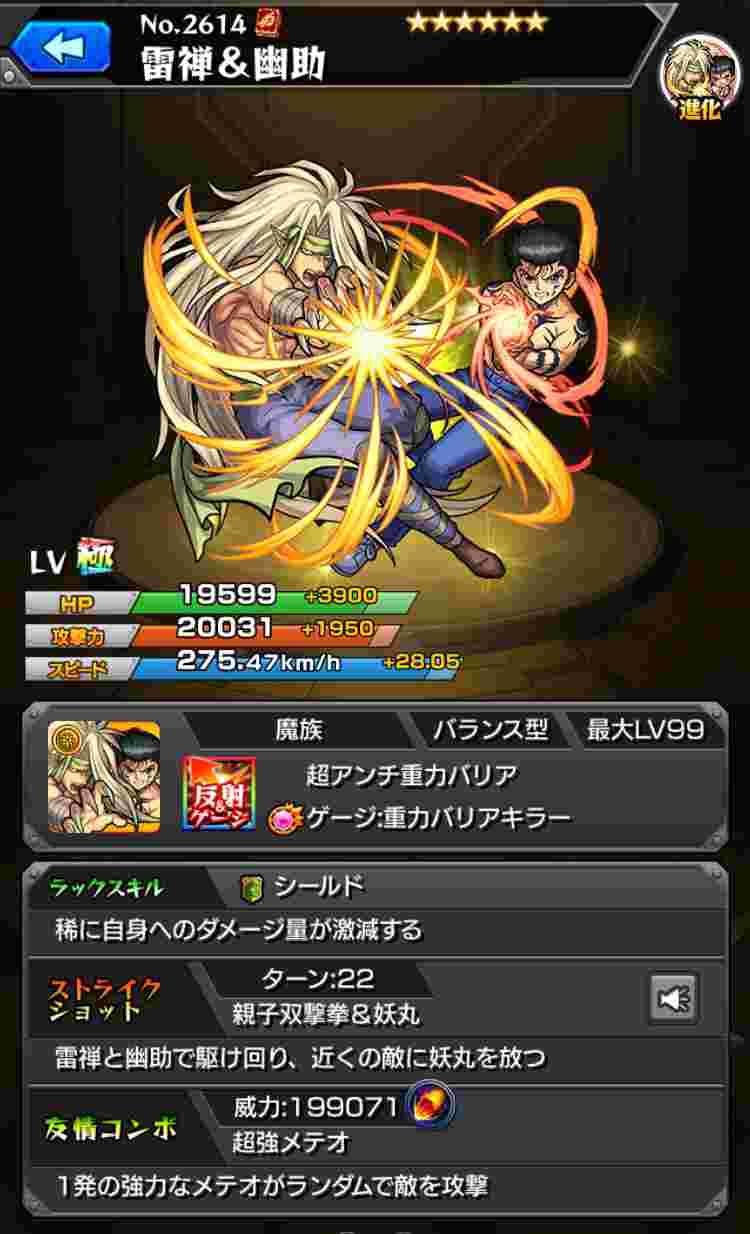This screenshot has width=750, height=1234.
Task: Open the 進化 evolution form portrait
Action: (x=698, y=78)
